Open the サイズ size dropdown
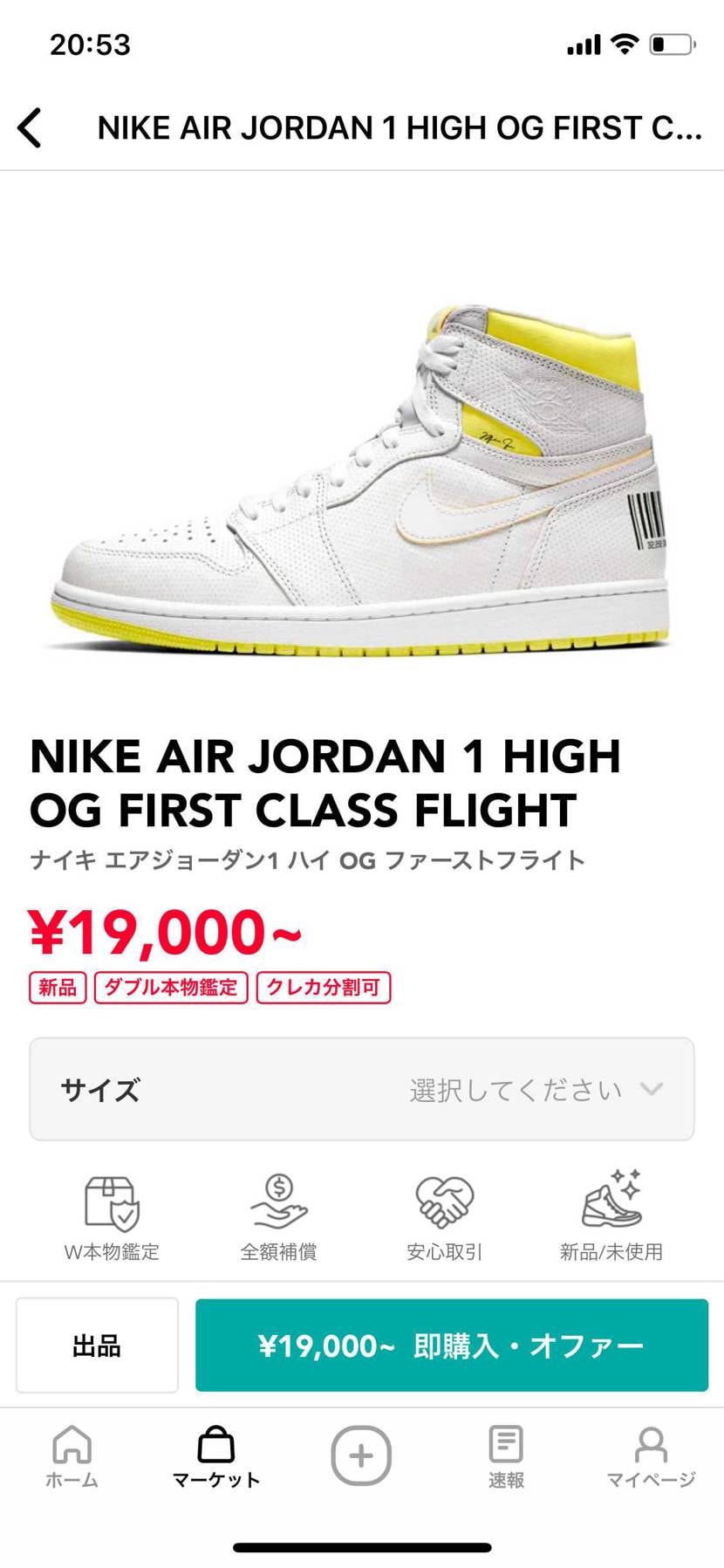724x1568 pixels. tap(361, 1089)
